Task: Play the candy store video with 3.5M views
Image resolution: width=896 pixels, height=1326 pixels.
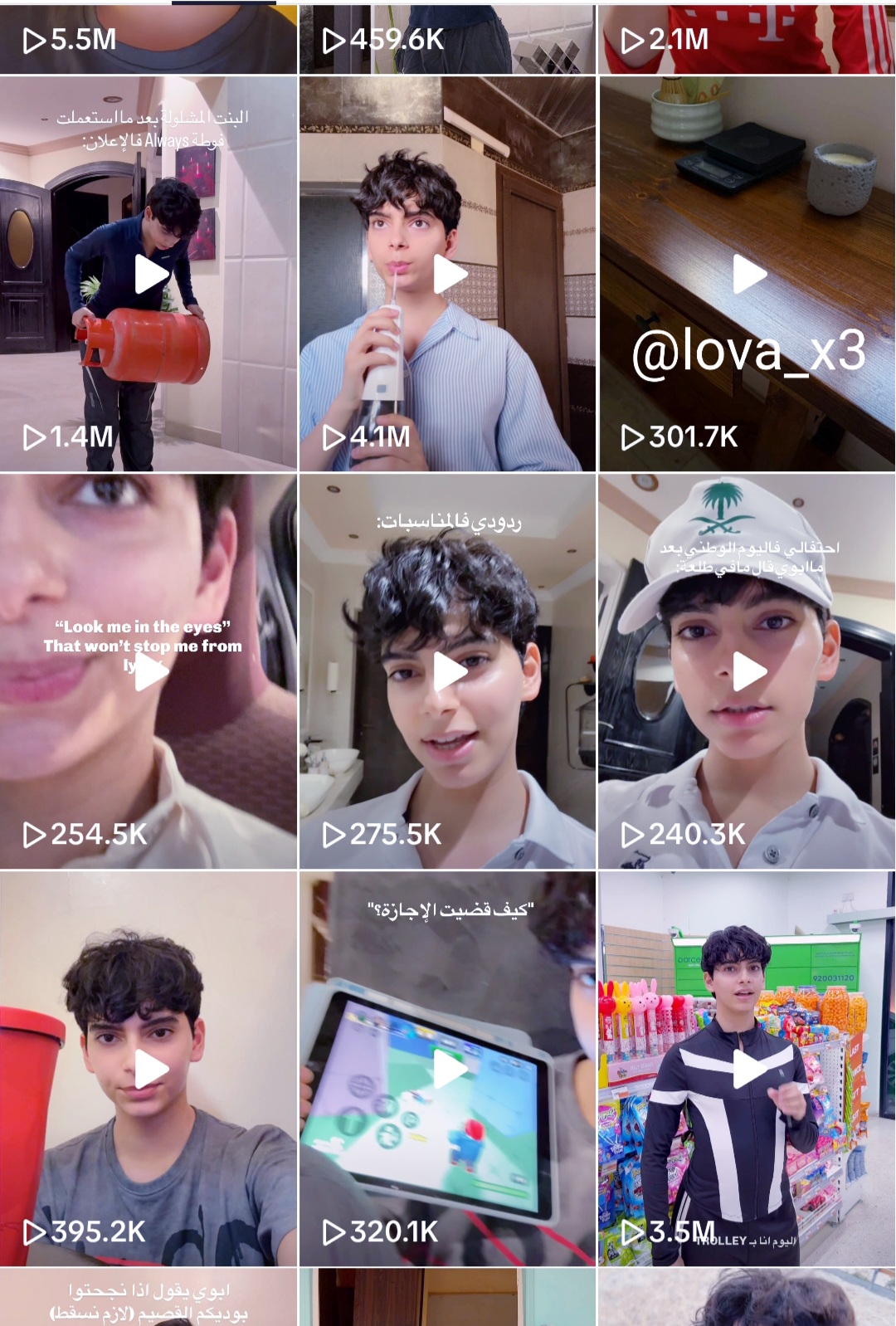Action: [x=747, y=1069]
